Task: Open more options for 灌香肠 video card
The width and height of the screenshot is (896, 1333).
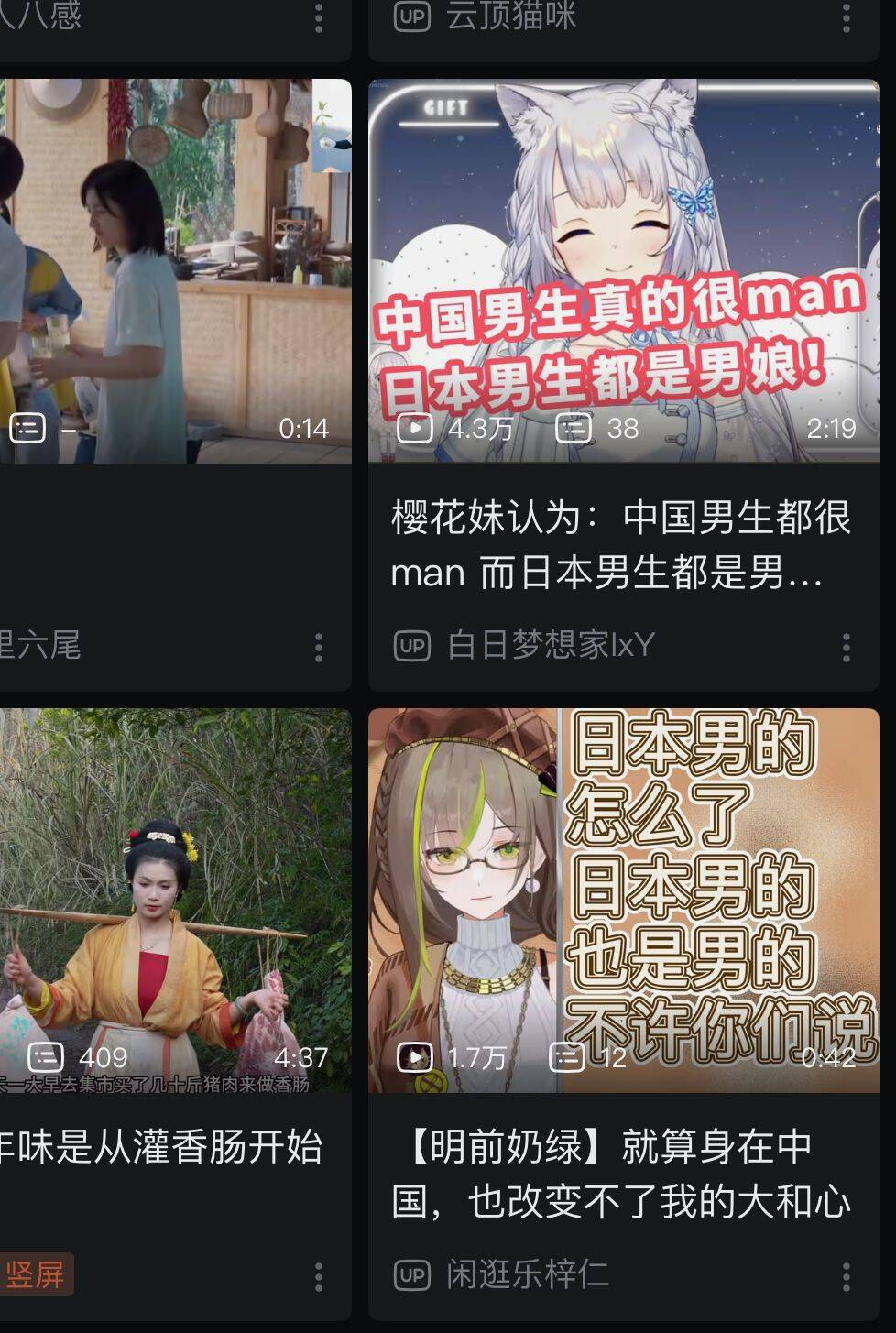Action: click(318, 1276)
